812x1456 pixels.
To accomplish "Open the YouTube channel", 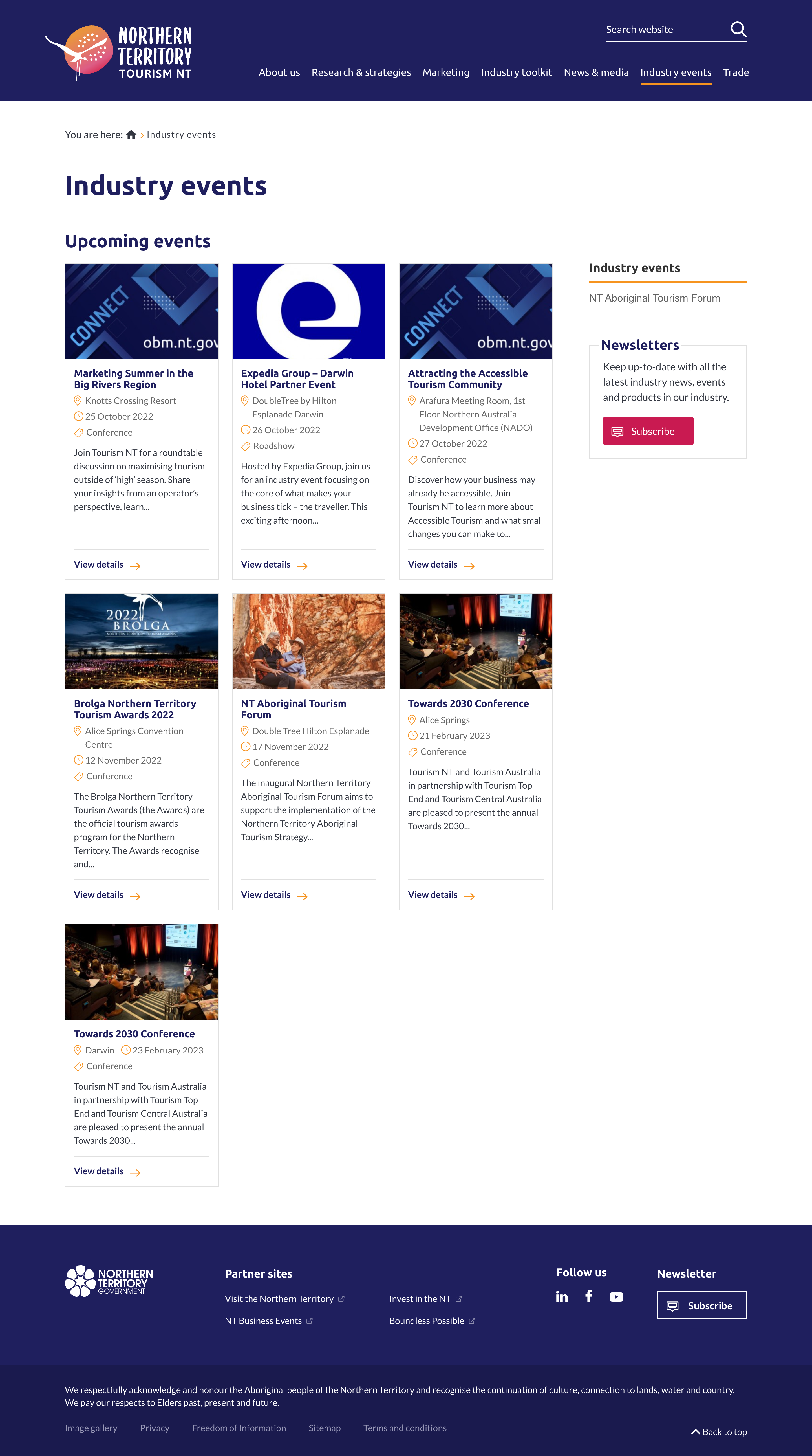I will (x=616, y=1297).
